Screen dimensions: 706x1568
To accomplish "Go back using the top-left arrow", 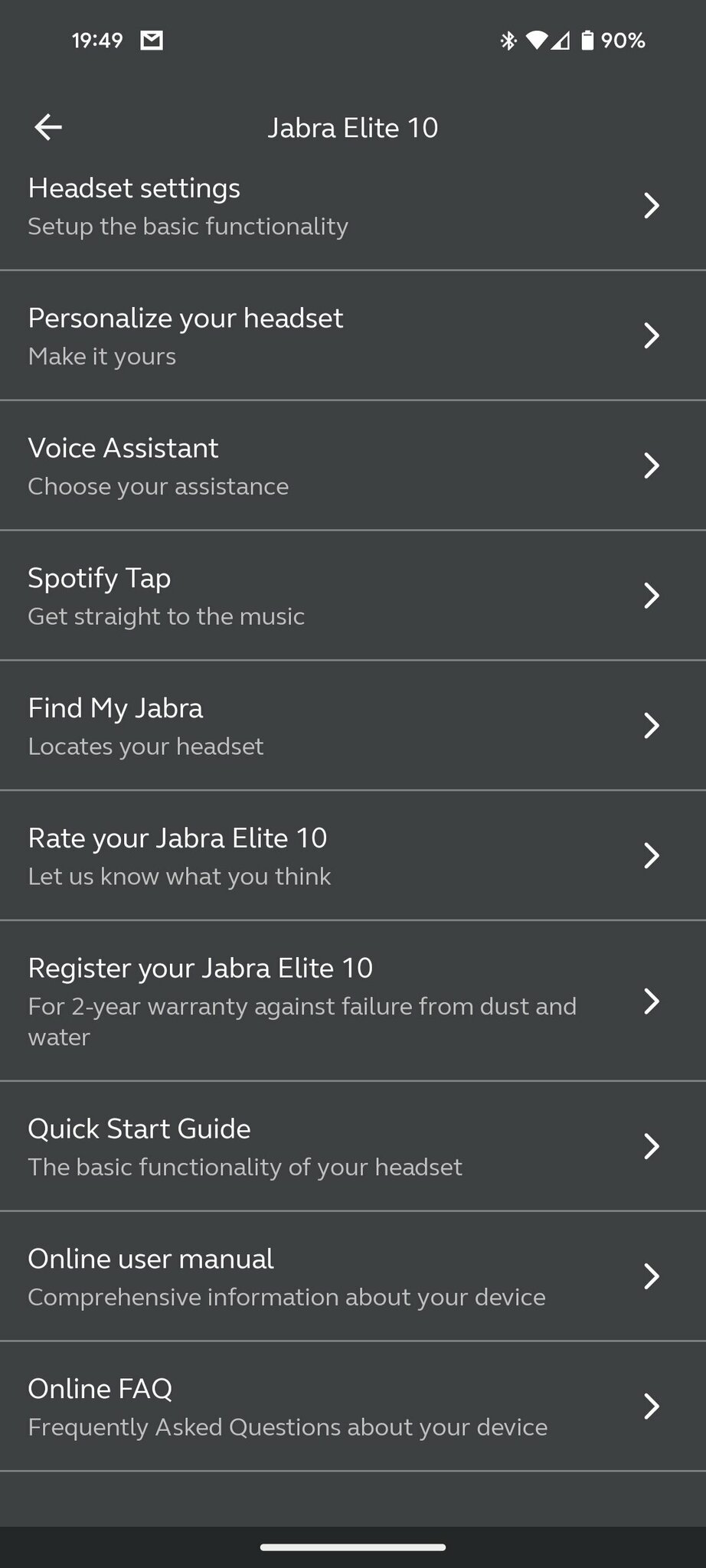I will [x=48, y=127].
